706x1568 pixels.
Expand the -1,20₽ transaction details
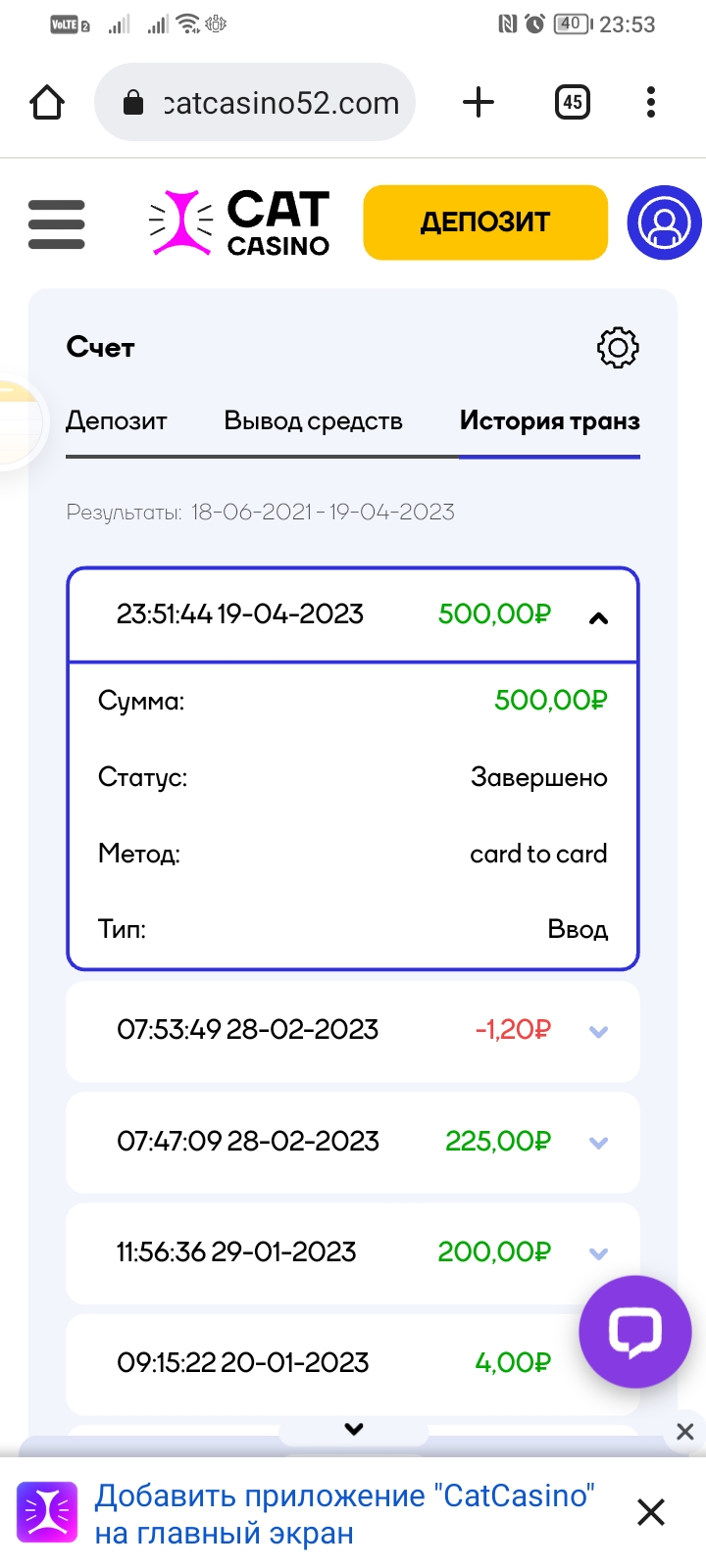598,1031
